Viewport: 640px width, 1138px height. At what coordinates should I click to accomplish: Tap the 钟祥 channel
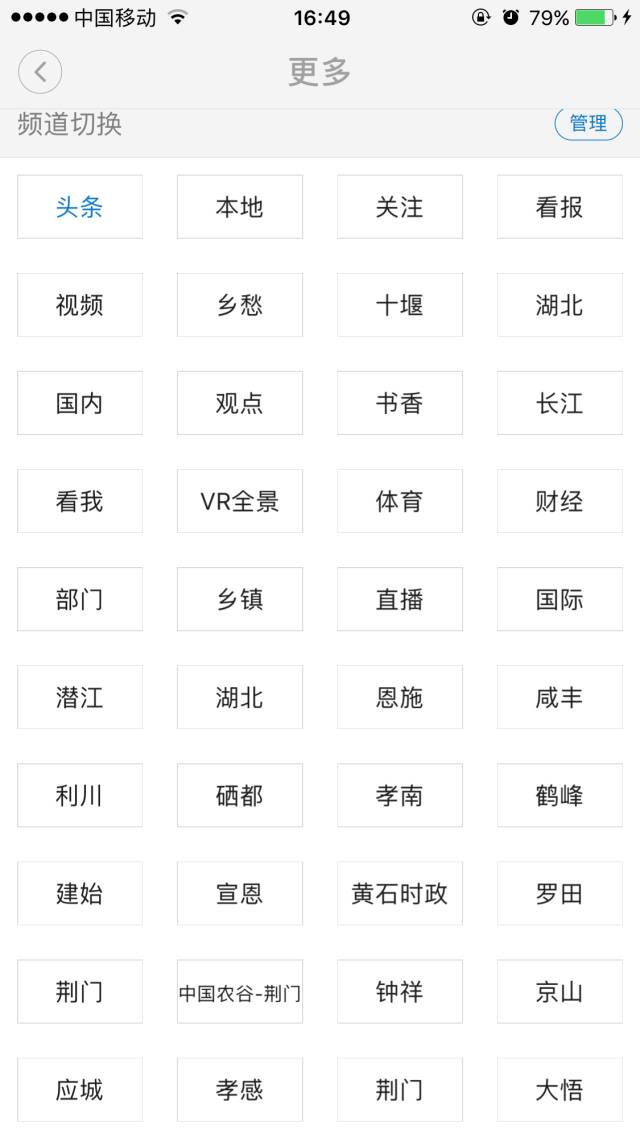click(400, 991)
